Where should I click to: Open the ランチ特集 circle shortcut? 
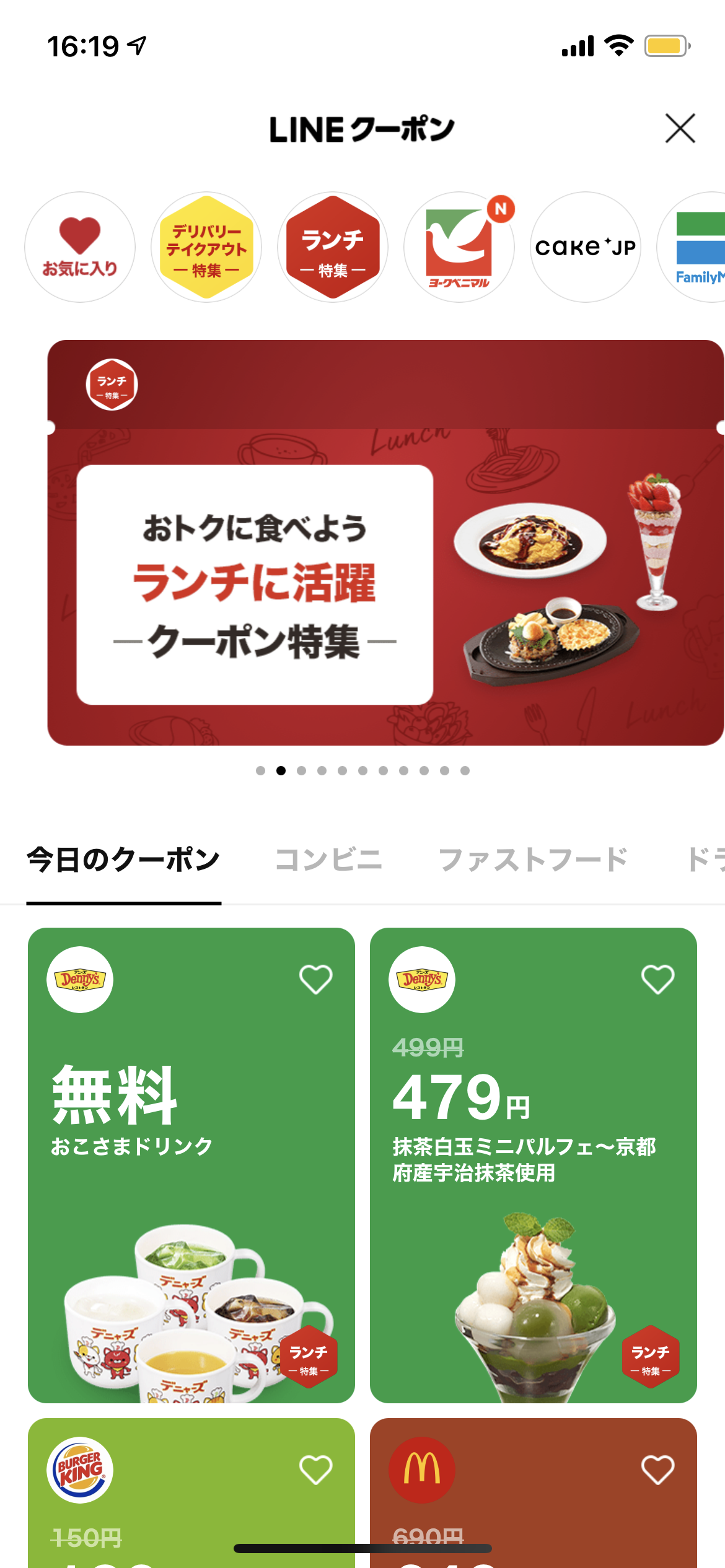pyautogui.click(x=333, y=247)
